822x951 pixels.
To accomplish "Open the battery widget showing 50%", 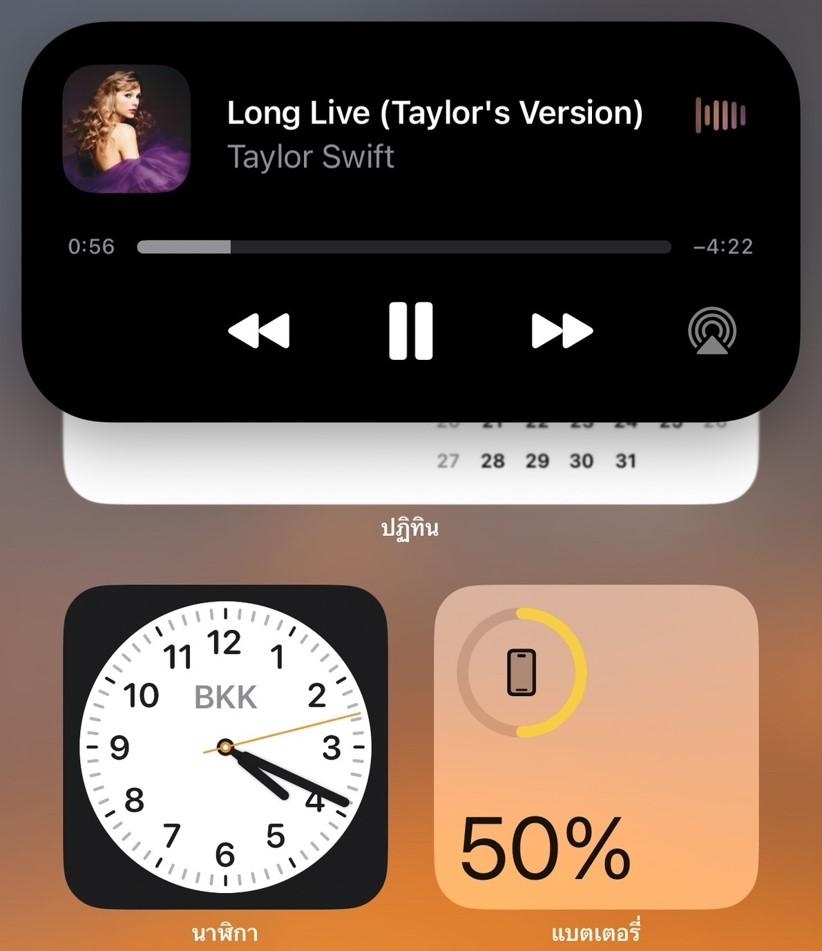I will tap(596, 746).
